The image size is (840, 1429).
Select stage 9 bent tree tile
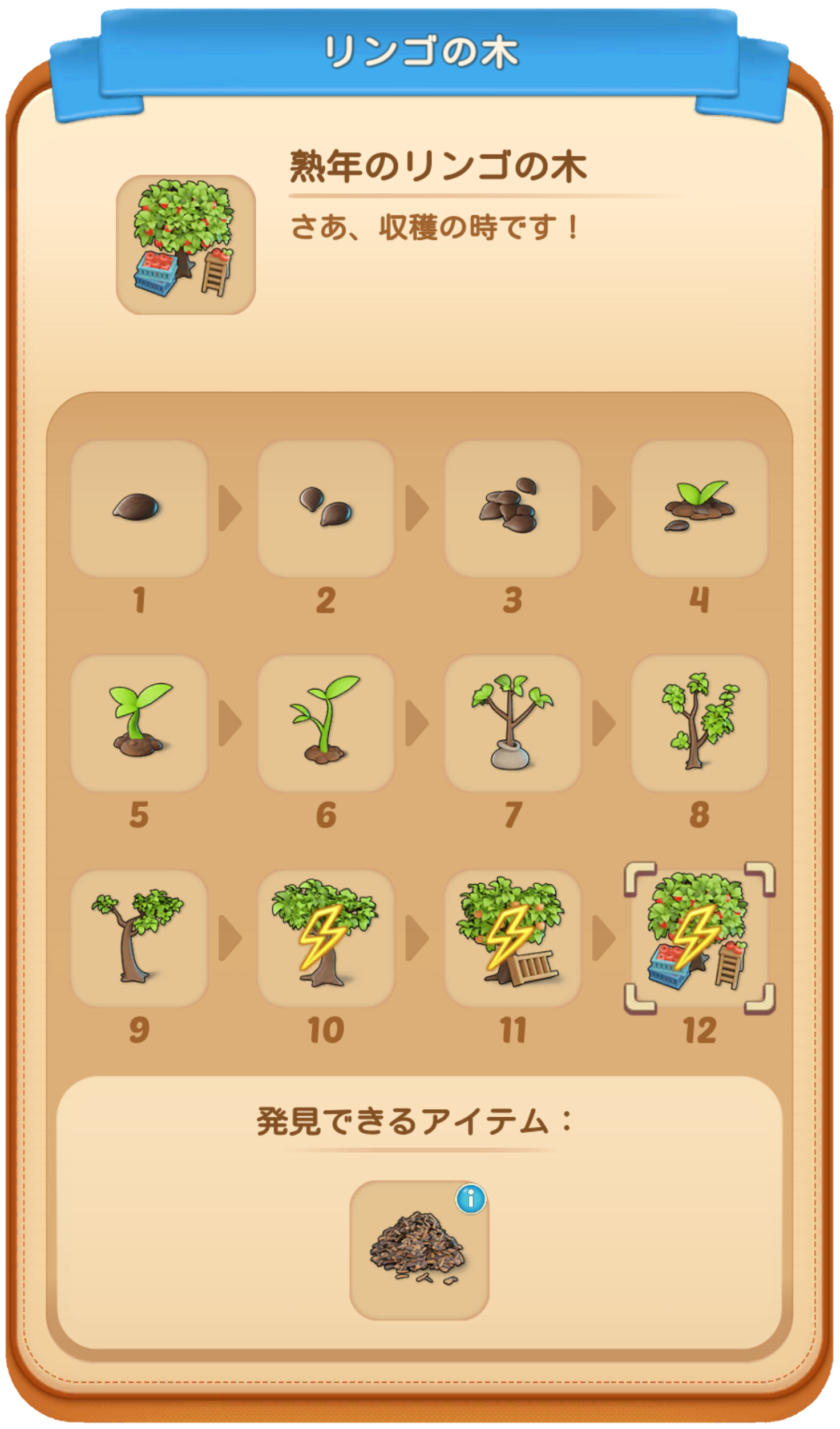tap(139, 938)
